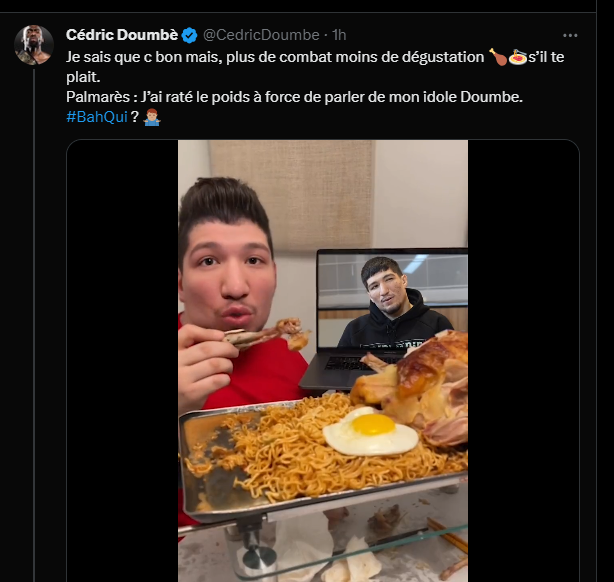Open the #BahQui hashtag
614x582 pixels.
[96, 115]
